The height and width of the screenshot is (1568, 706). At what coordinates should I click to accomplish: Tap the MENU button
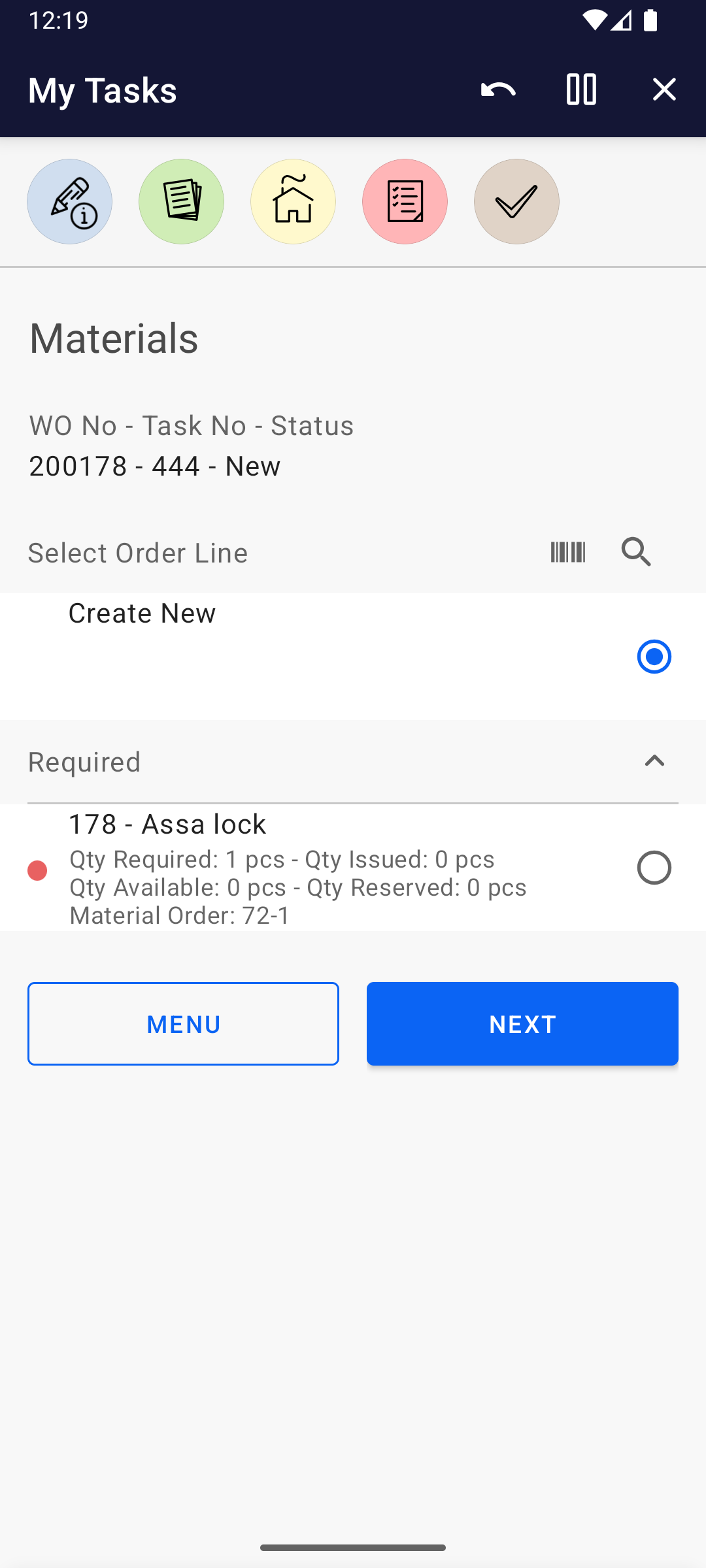(x=183, y=1023)
